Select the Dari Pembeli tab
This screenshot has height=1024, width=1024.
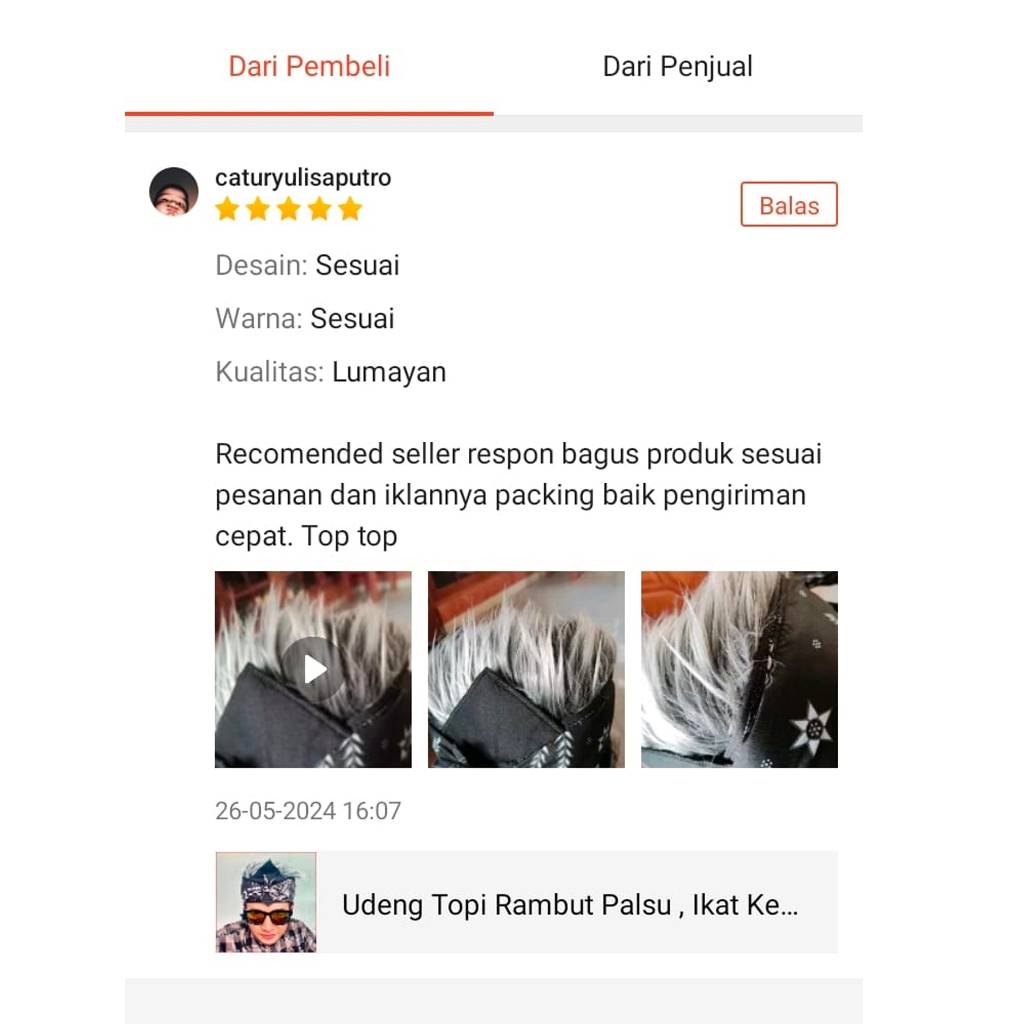tap(309, 67)
